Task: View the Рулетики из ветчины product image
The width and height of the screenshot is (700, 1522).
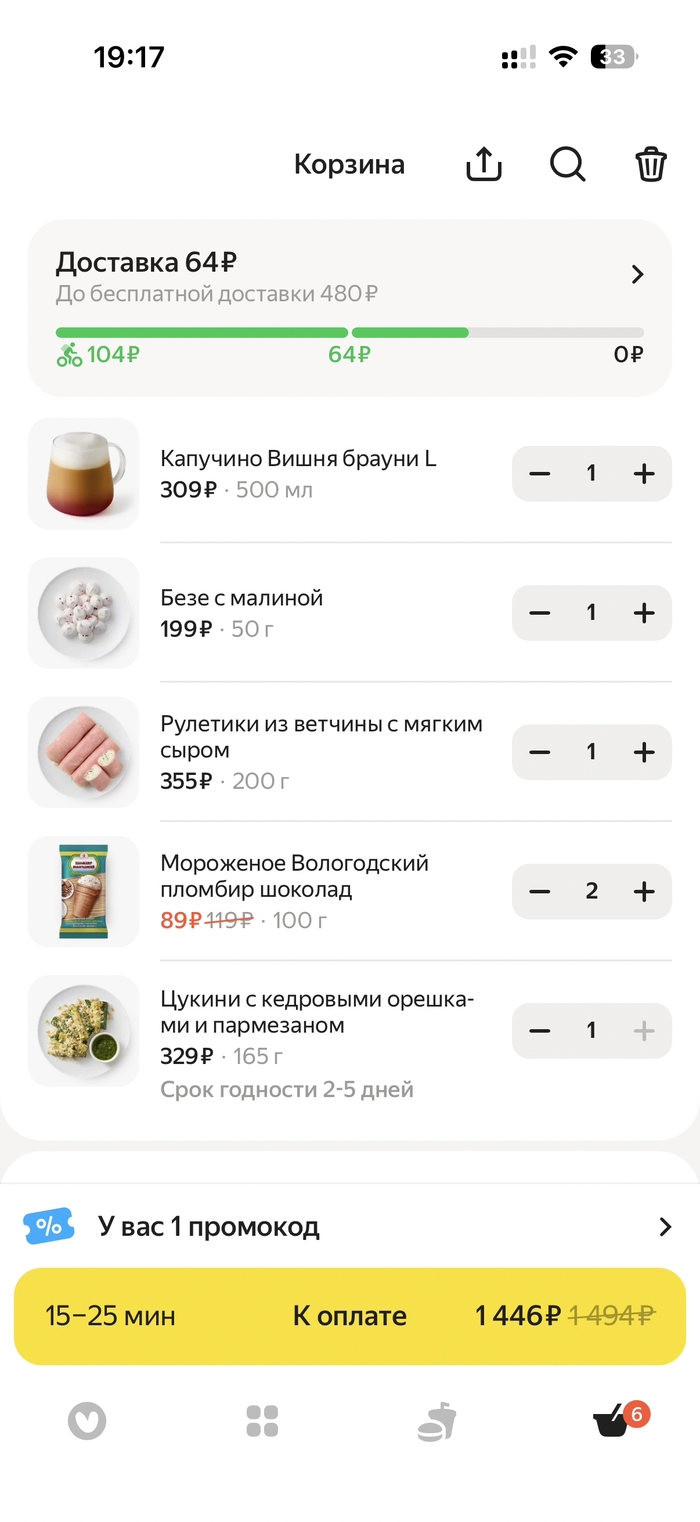Action: coord(84,752)
